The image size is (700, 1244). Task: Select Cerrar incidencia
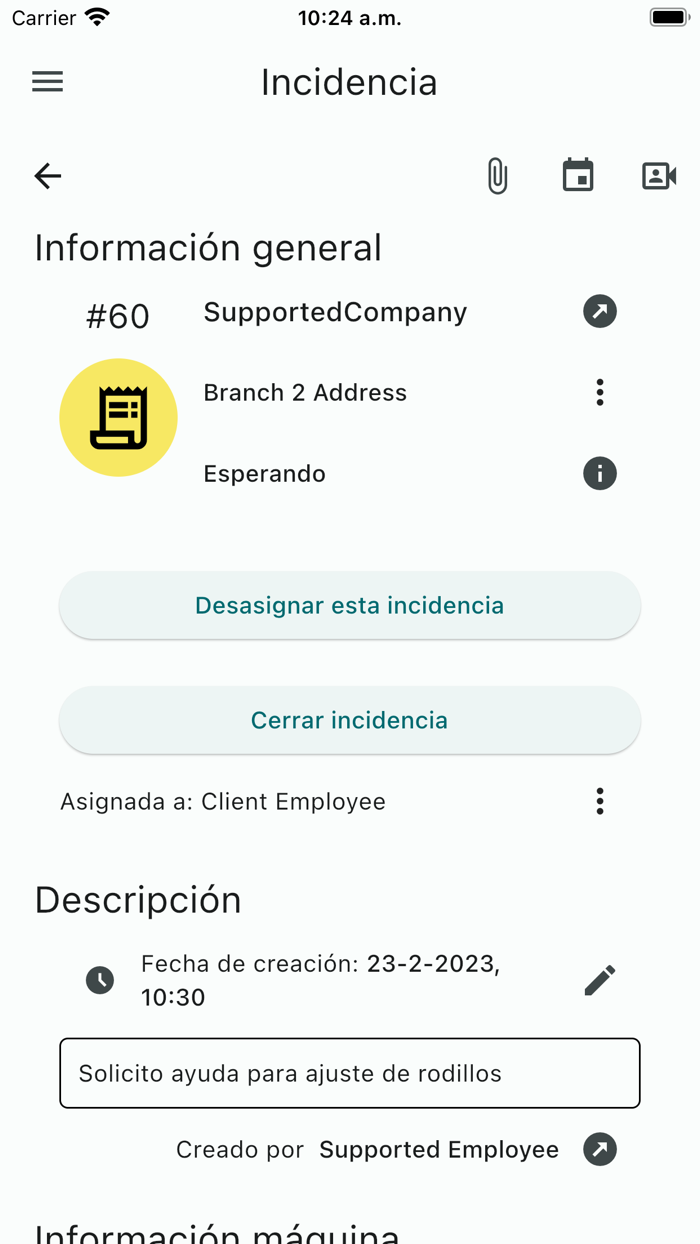[350, 721]
